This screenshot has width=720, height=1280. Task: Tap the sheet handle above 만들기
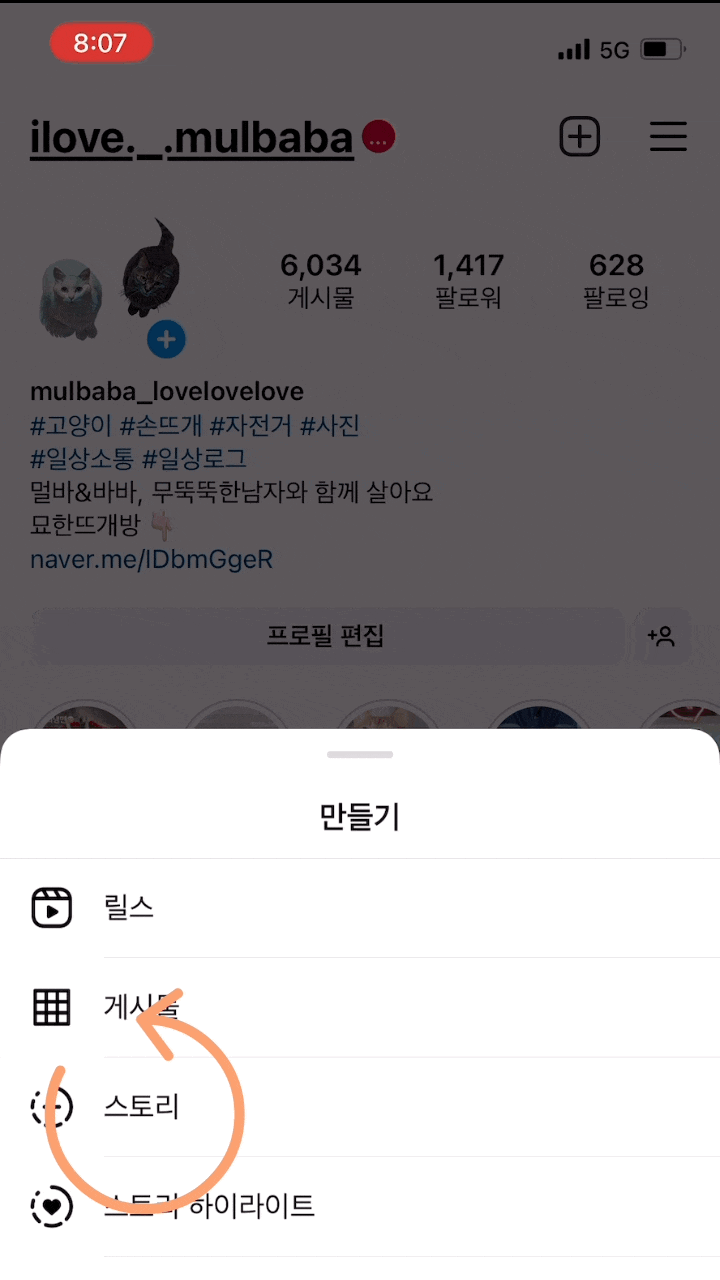(360, 754)
